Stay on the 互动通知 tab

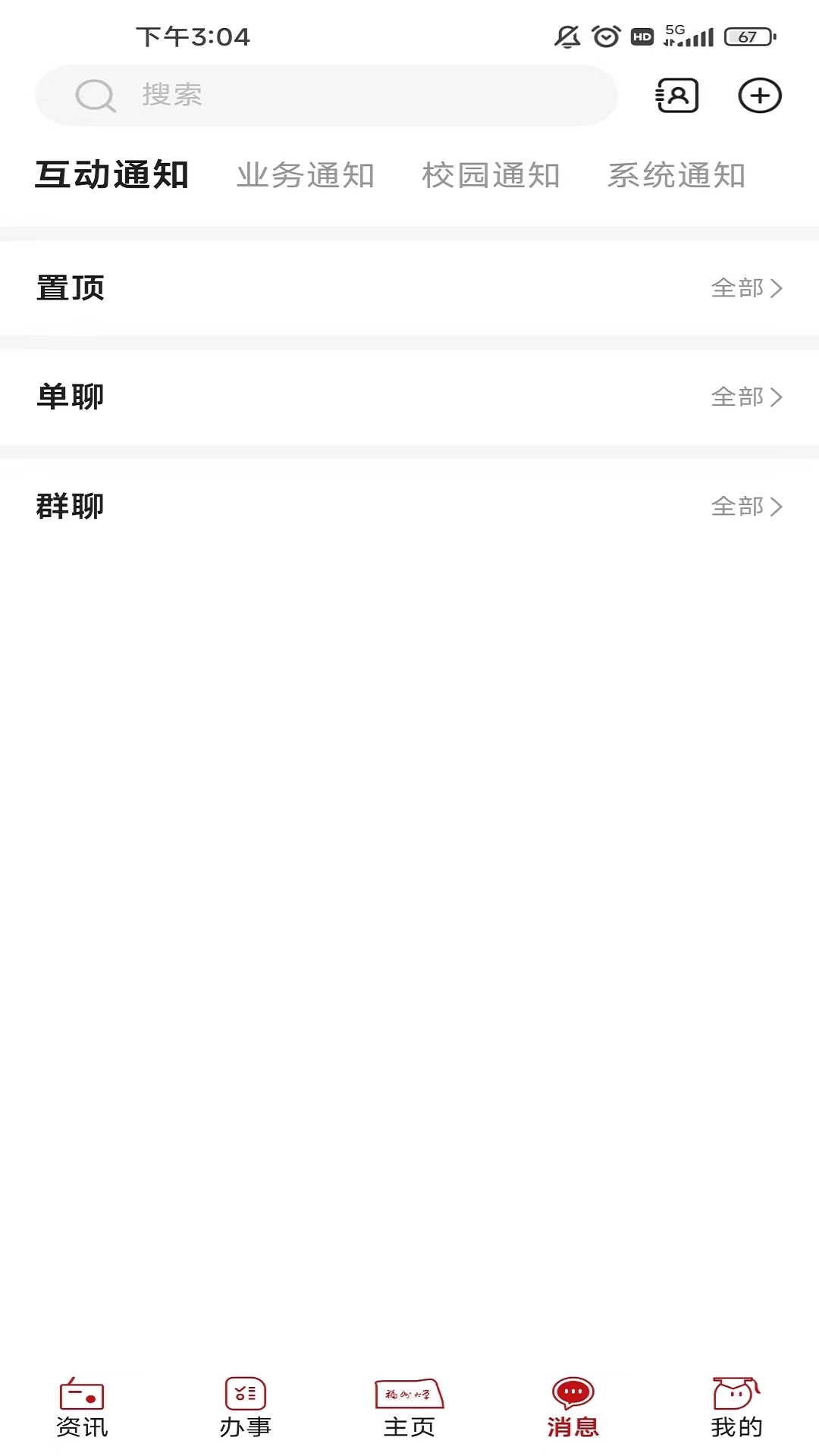111,174
